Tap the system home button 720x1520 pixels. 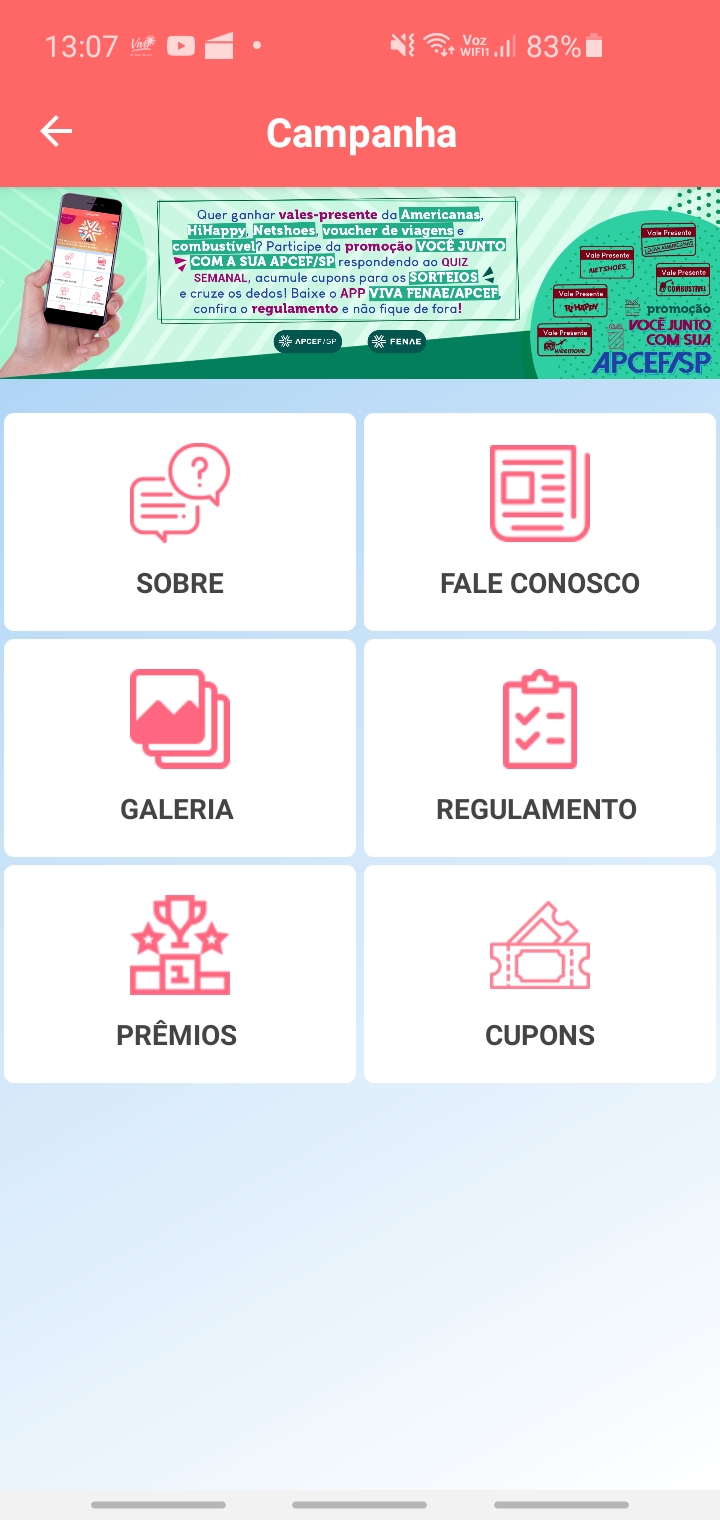coord(359,1504)
